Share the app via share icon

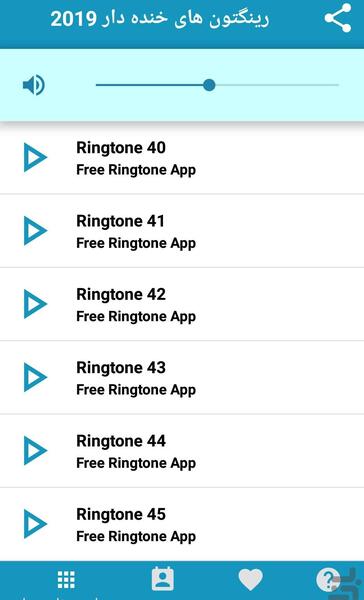pos(338,18)
